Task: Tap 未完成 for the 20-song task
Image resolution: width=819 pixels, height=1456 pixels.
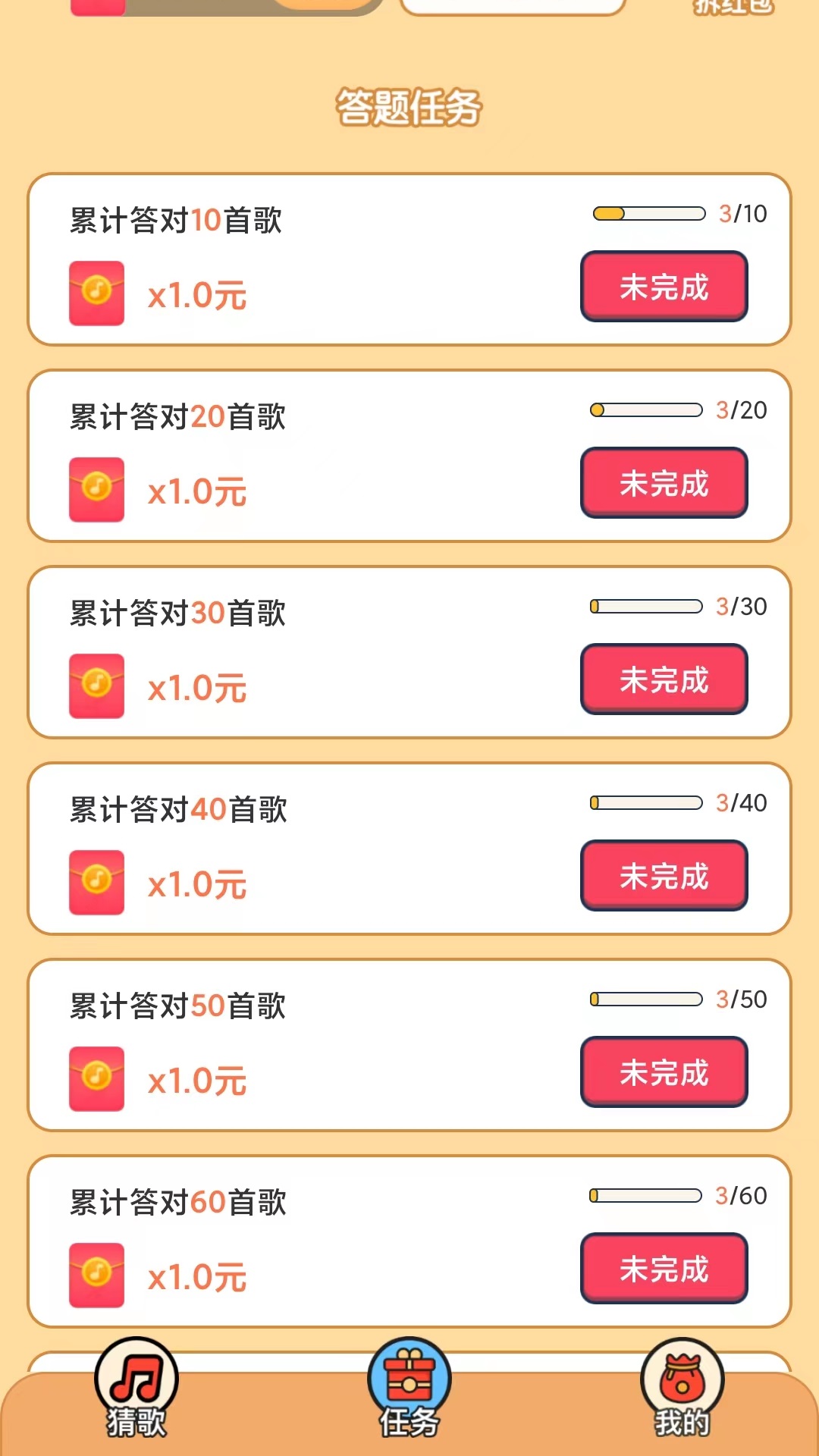Action: [x=664, y=483]
